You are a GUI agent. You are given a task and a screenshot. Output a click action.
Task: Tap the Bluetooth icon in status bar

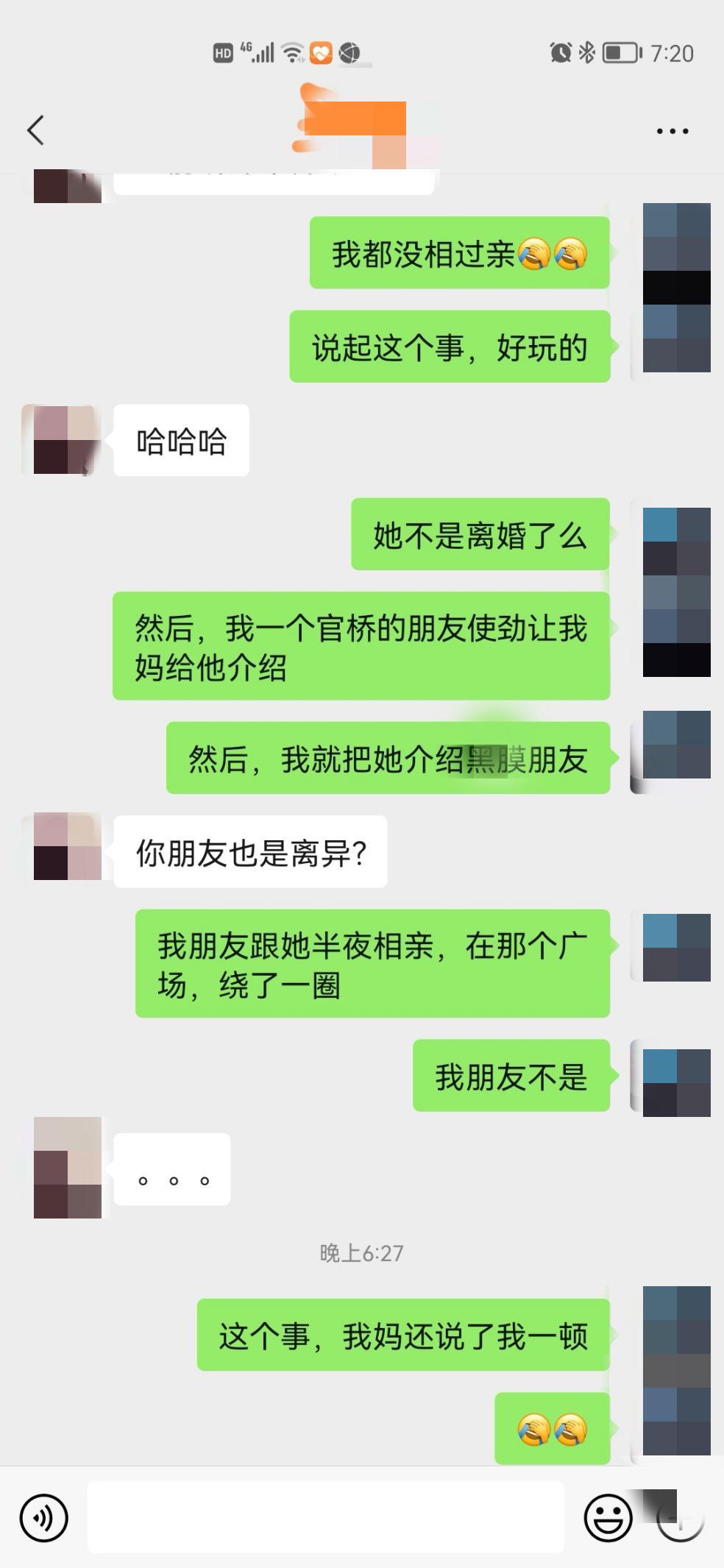tap(587, 52)
